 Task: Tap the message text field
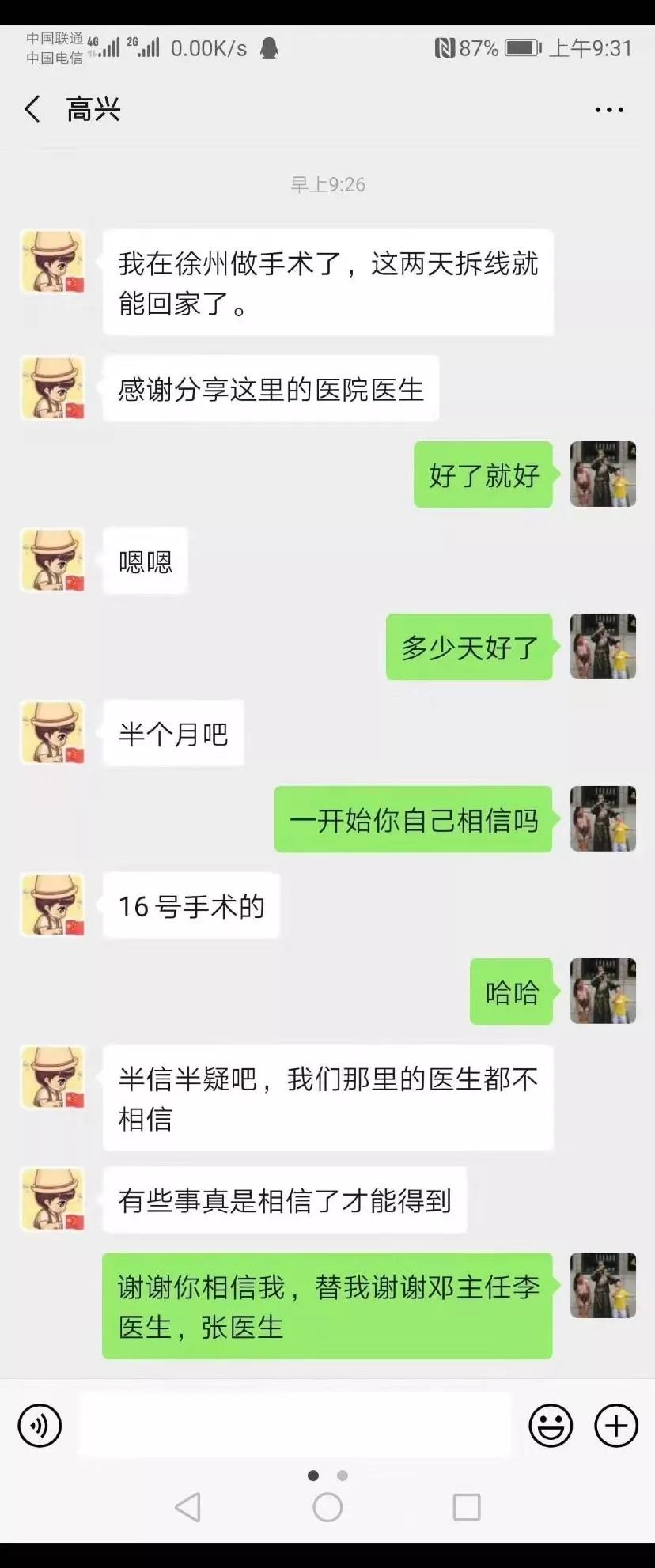tap(294, 1425)
